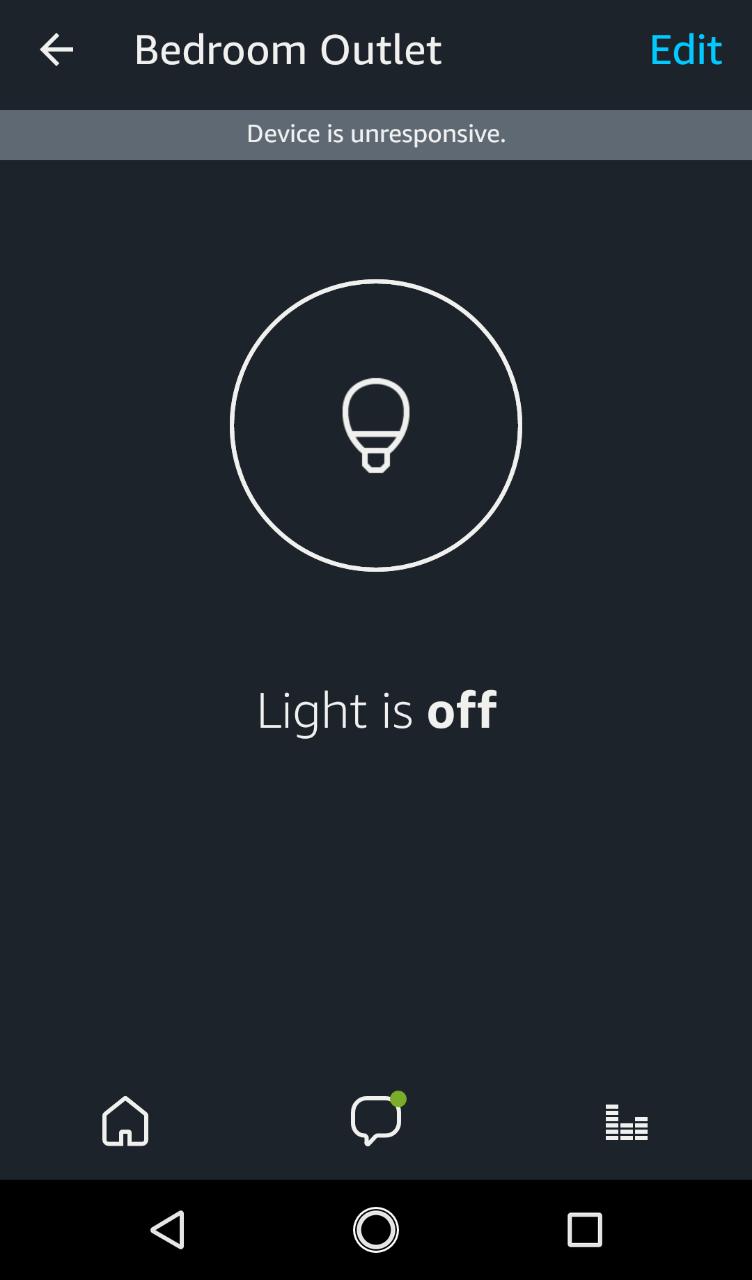
Task: Switch to the music equalizer tab
Action: pyautogui.click(x=627, y=1122)
